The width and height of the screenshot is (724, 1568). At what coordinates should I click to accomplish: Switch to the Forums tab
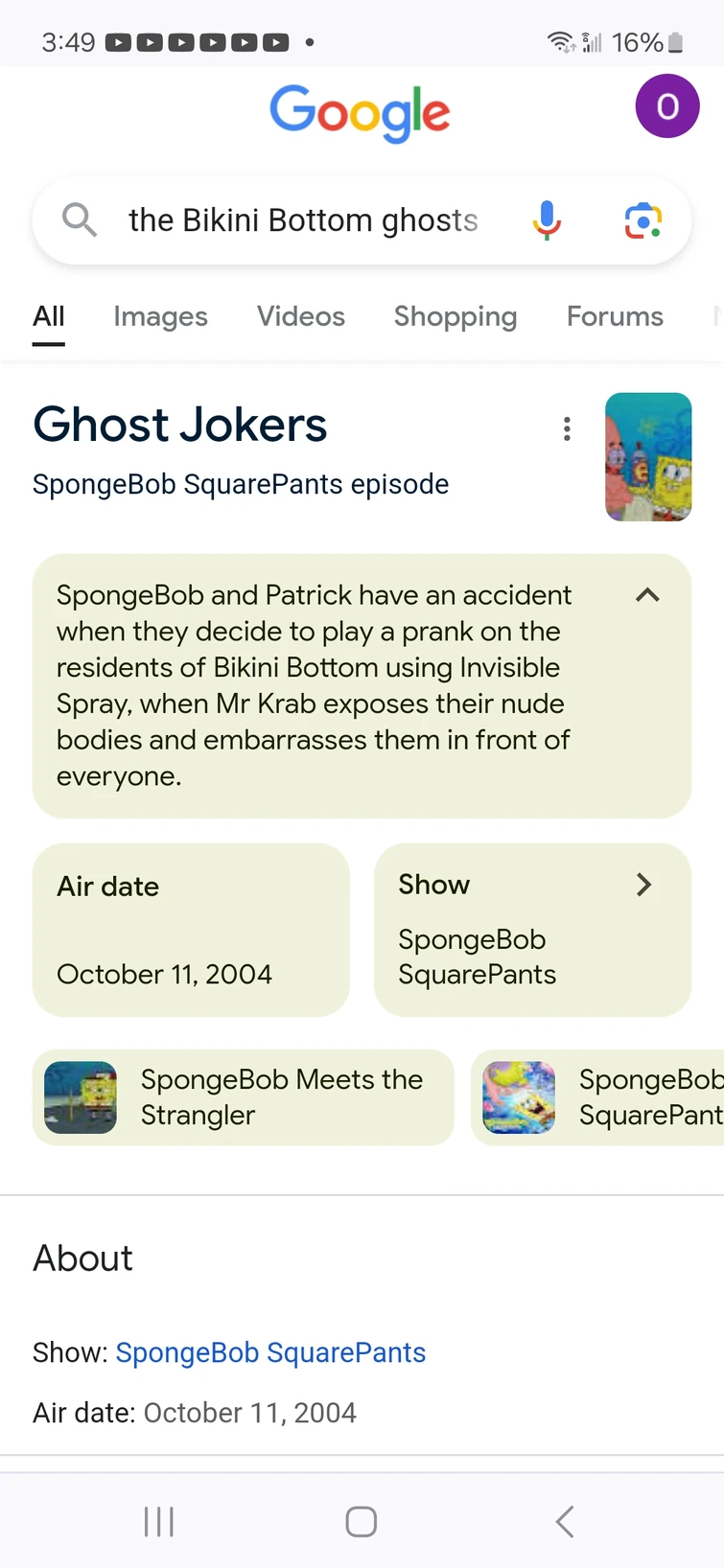tap(615, 316)
